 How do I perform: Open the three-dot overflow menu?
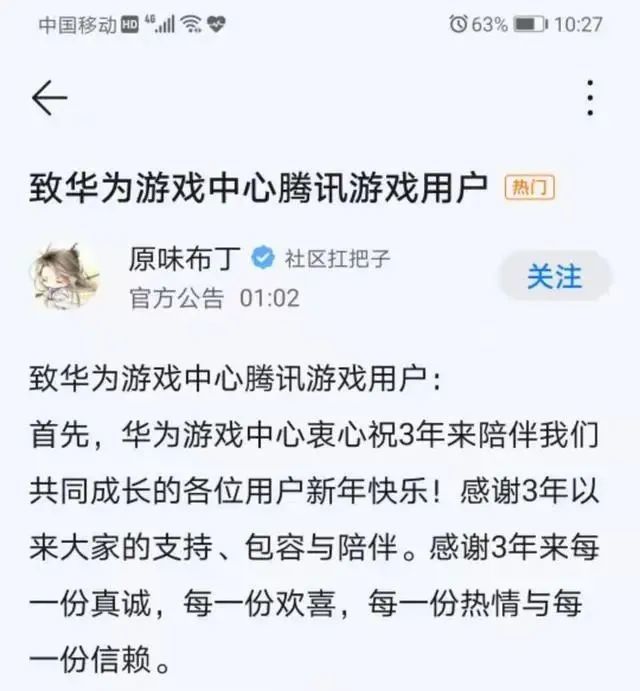pyautogui.click(x=590, y=98)
